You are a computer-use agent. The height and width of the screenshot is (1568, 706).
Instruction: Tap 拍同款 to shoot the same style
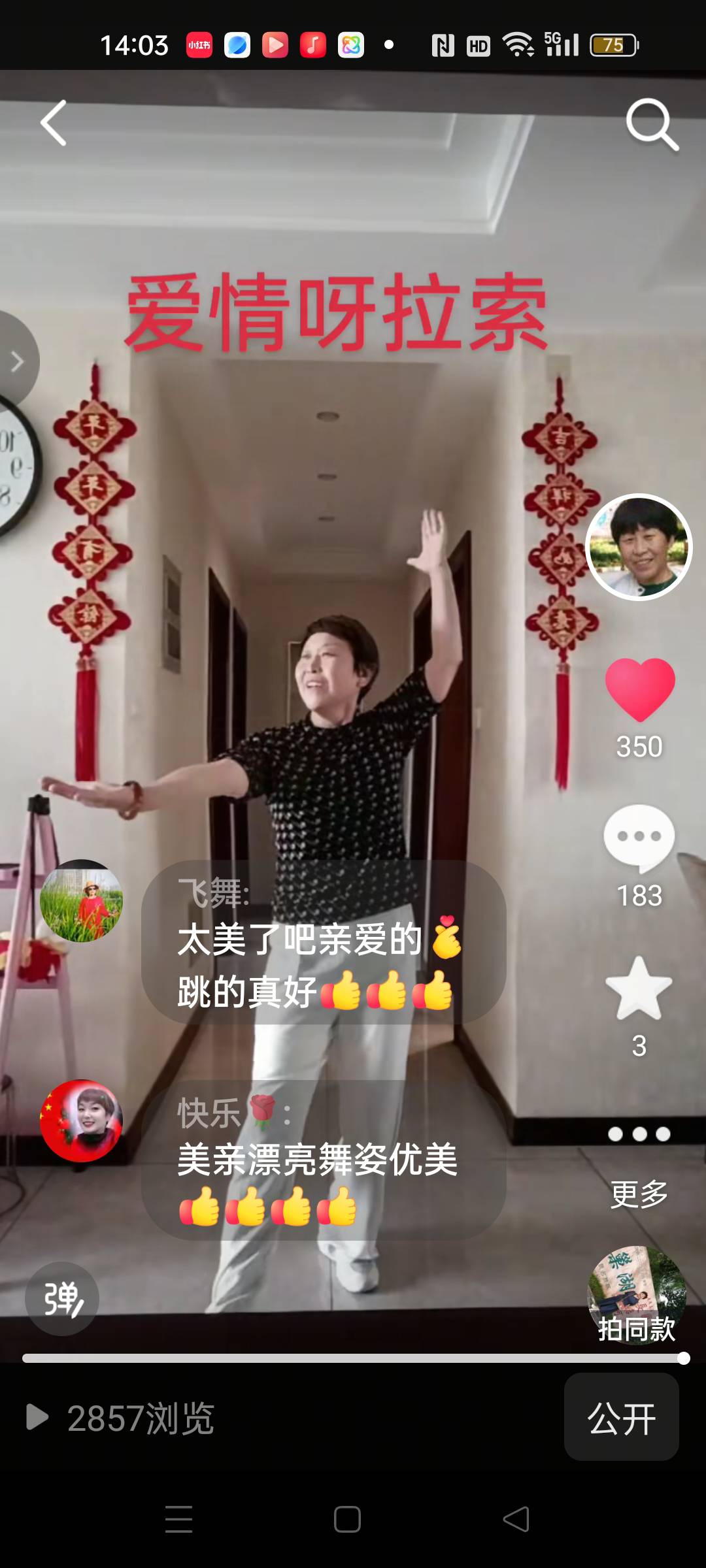tap(637, 1295)
